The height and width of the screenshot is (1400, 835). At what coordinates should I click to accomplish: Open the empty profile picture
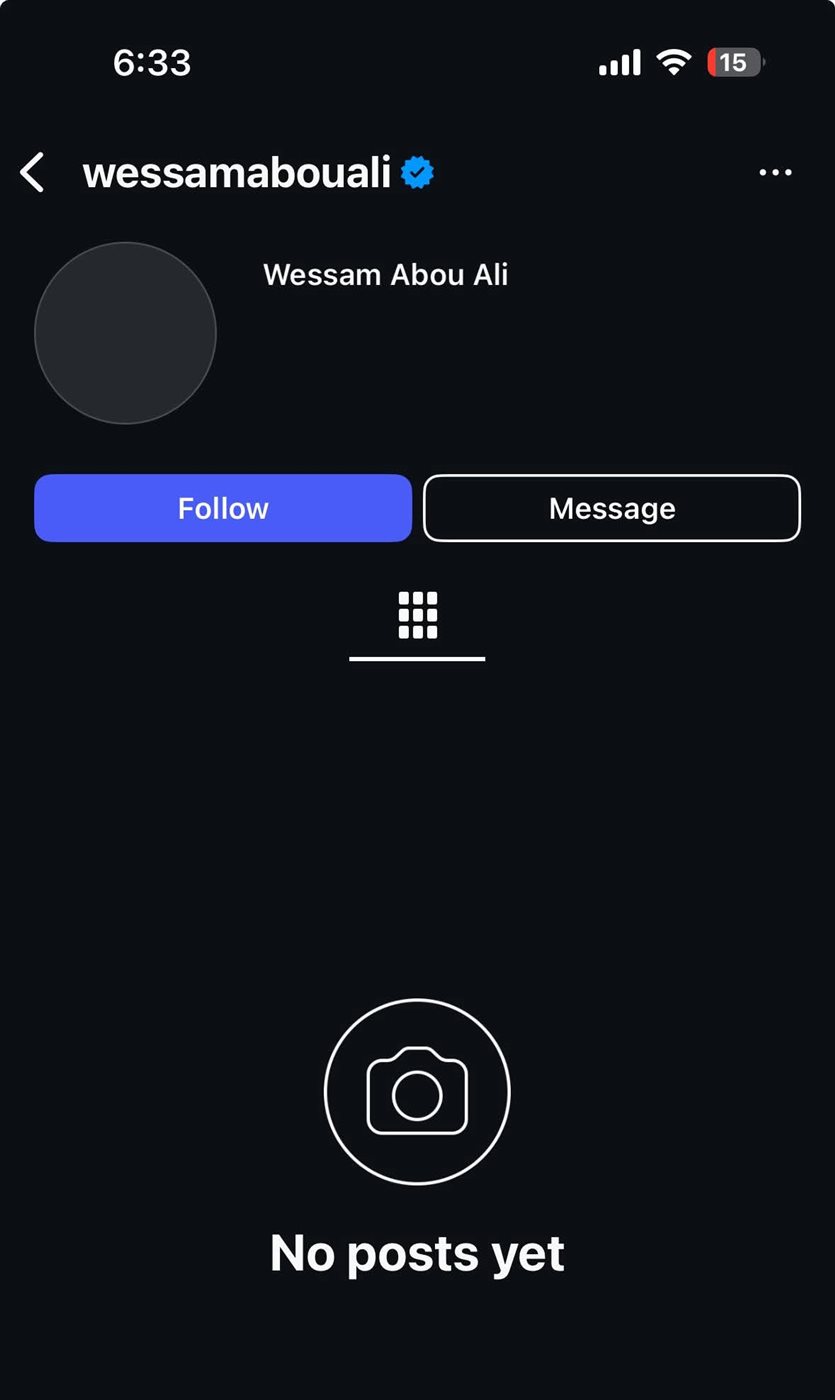[x=125, y=333]
